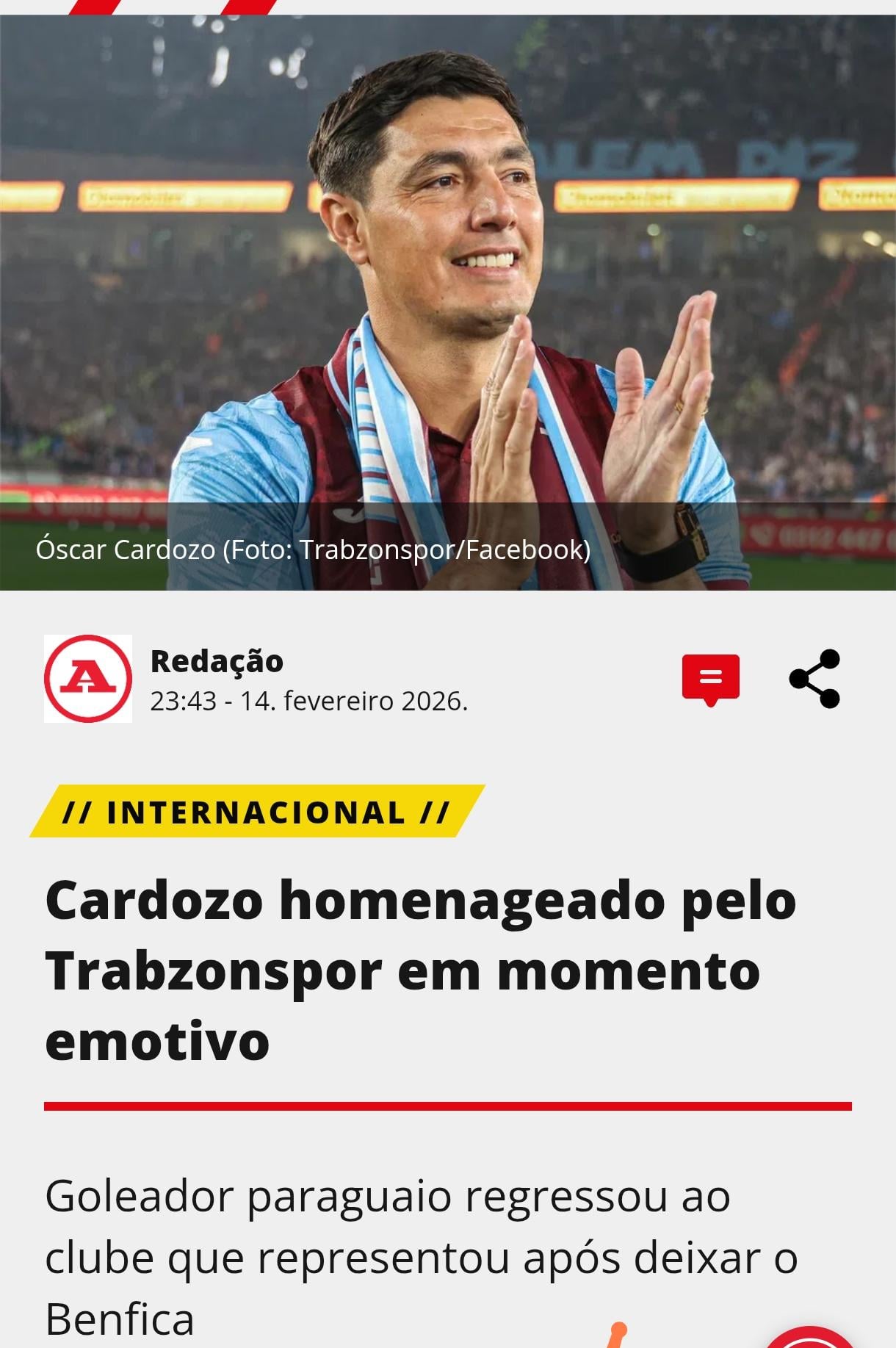
Task: Open the Redação author page
Action: (217, 660)
